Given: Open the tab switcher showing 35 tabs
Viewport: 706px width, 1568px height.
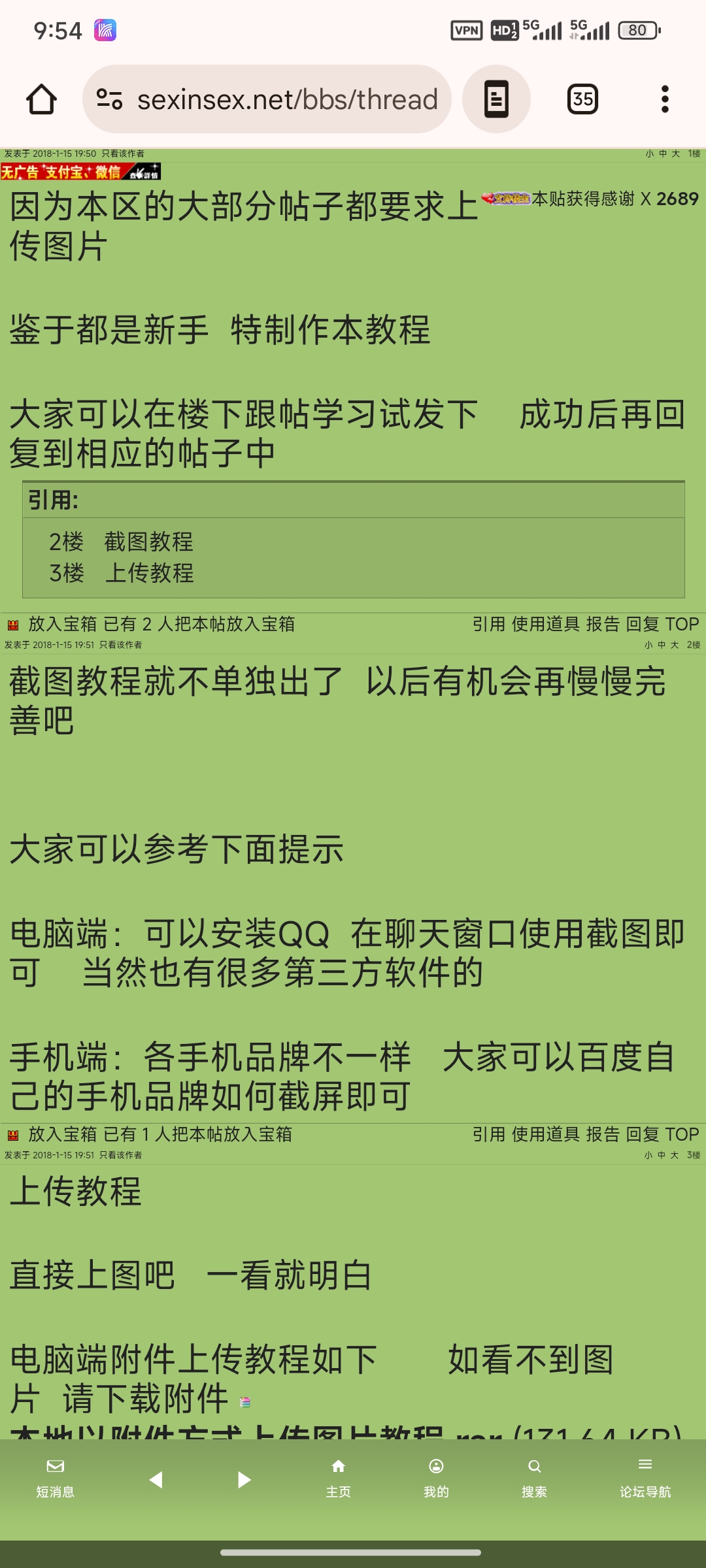Looking at the screenshot, I should (582, 99).
